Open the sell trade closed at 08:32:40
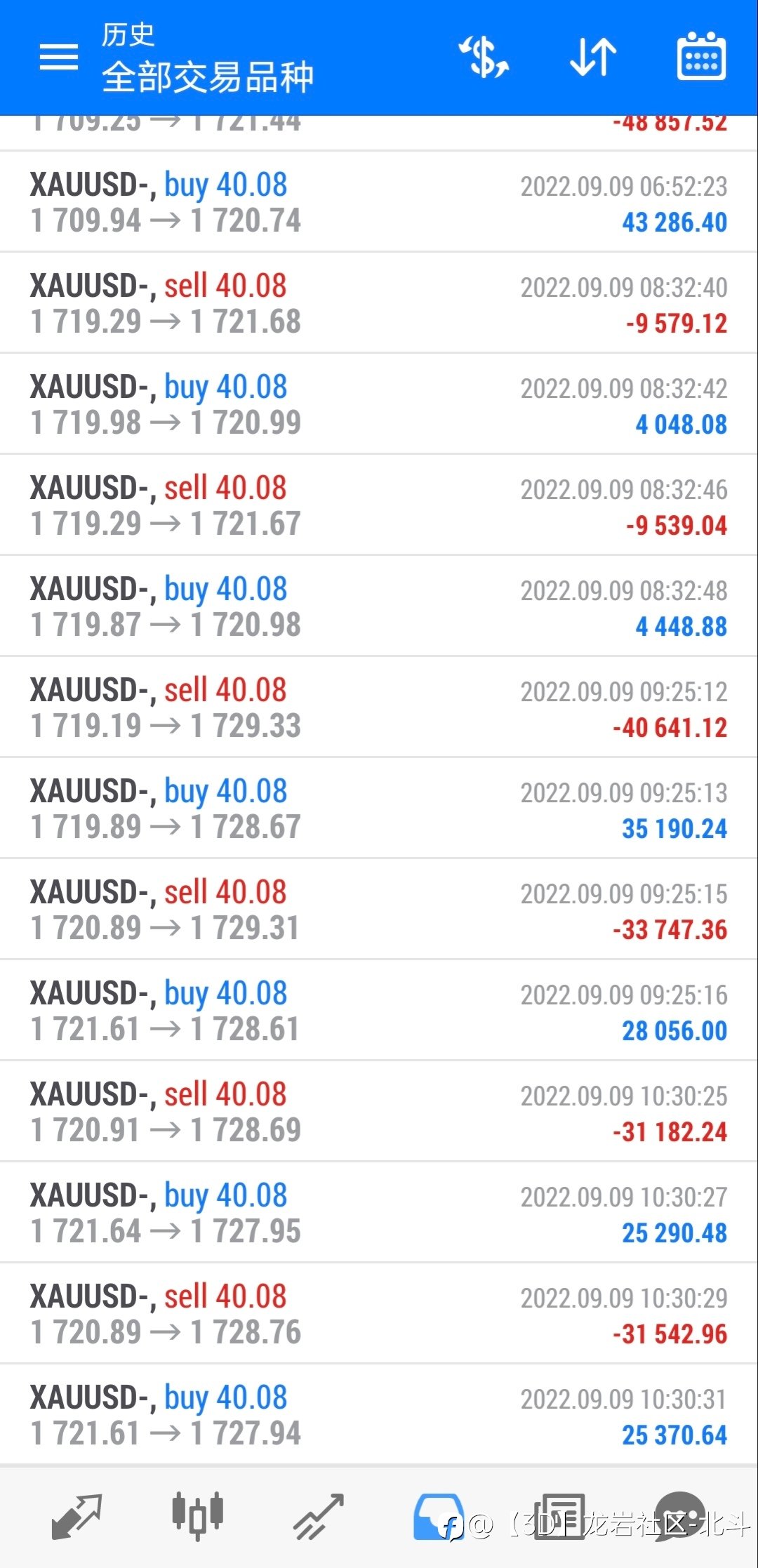 [x=379, y=303]
